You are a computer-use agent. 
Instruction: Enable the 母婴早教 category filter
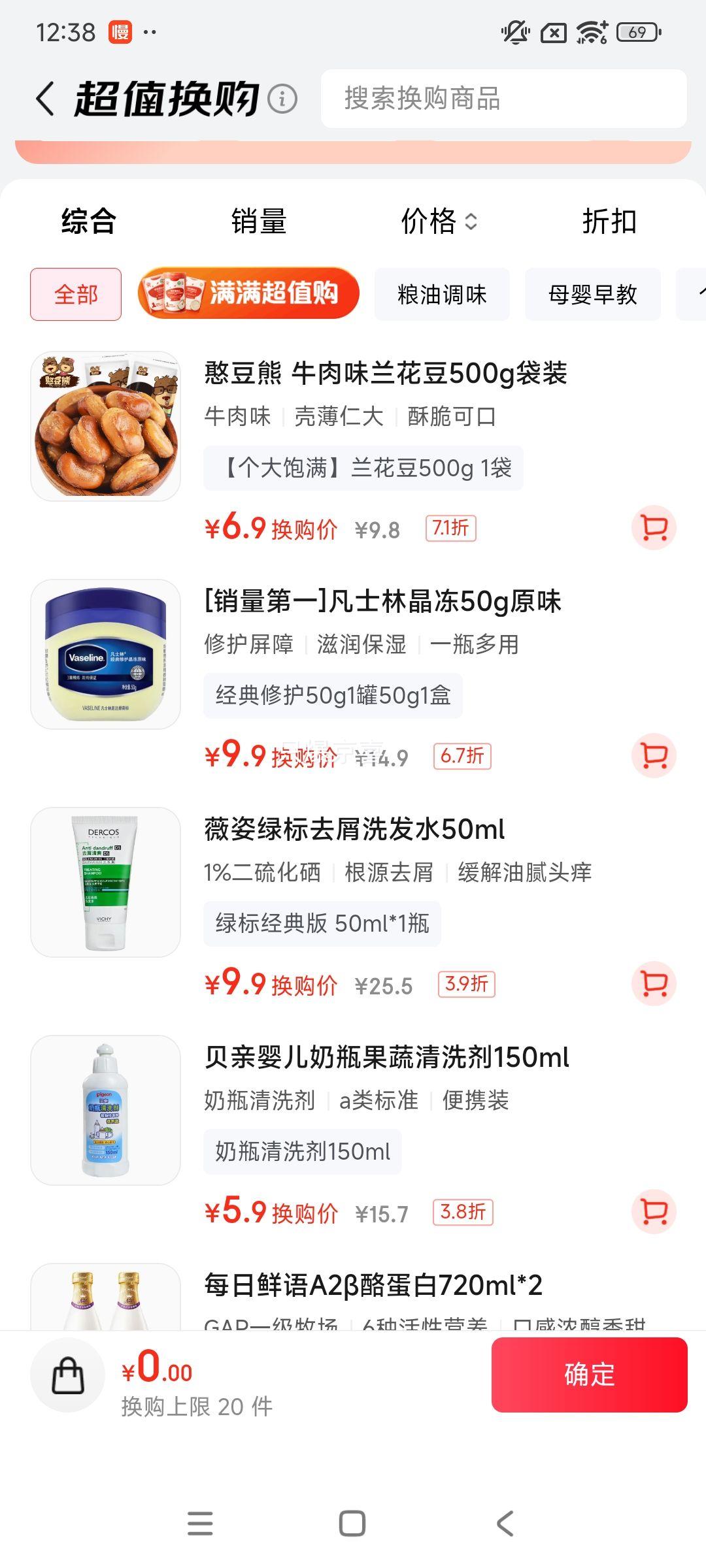(592, 295)
